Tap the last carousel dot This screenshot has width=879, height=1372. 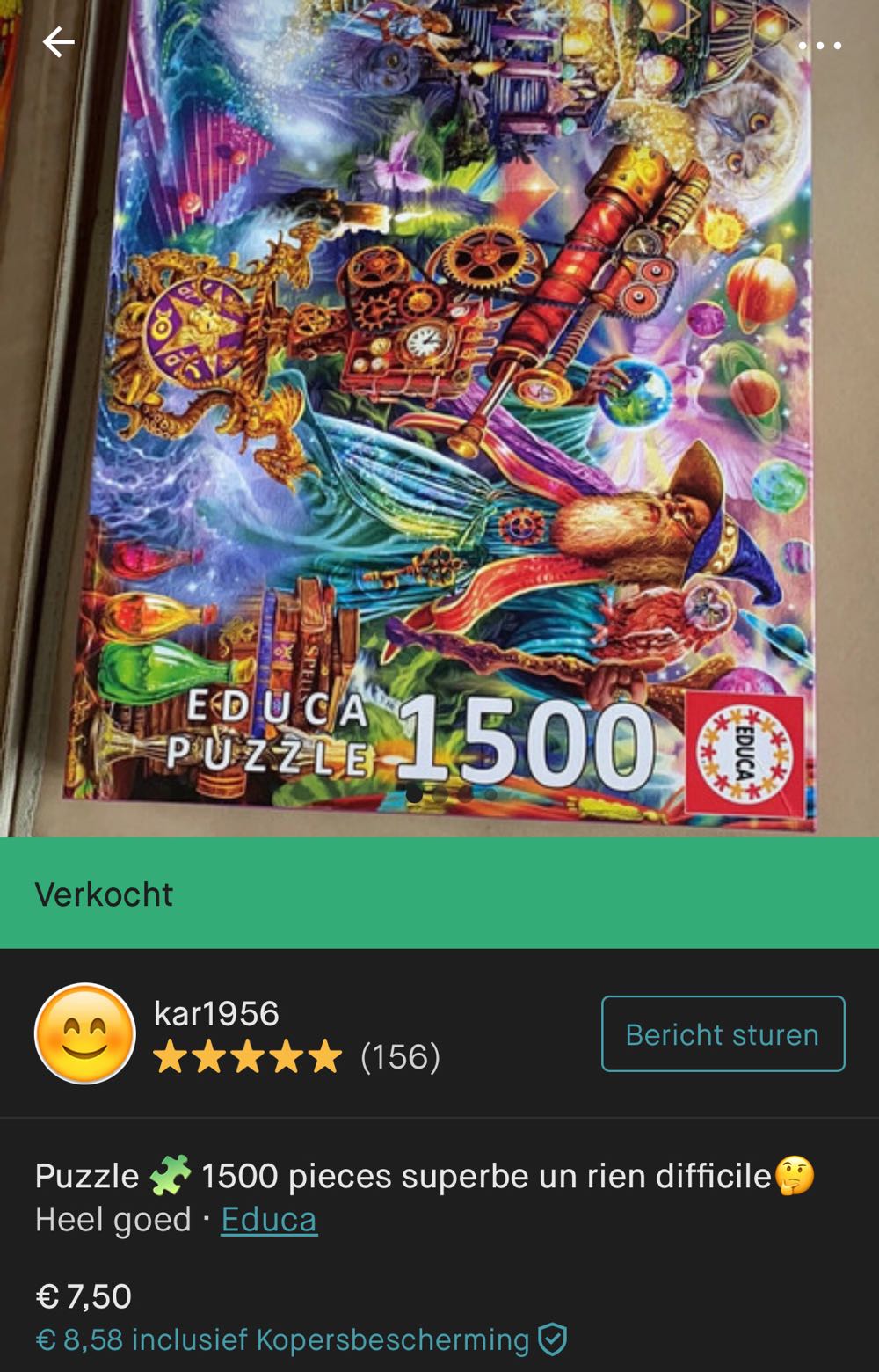click(490, 794)
